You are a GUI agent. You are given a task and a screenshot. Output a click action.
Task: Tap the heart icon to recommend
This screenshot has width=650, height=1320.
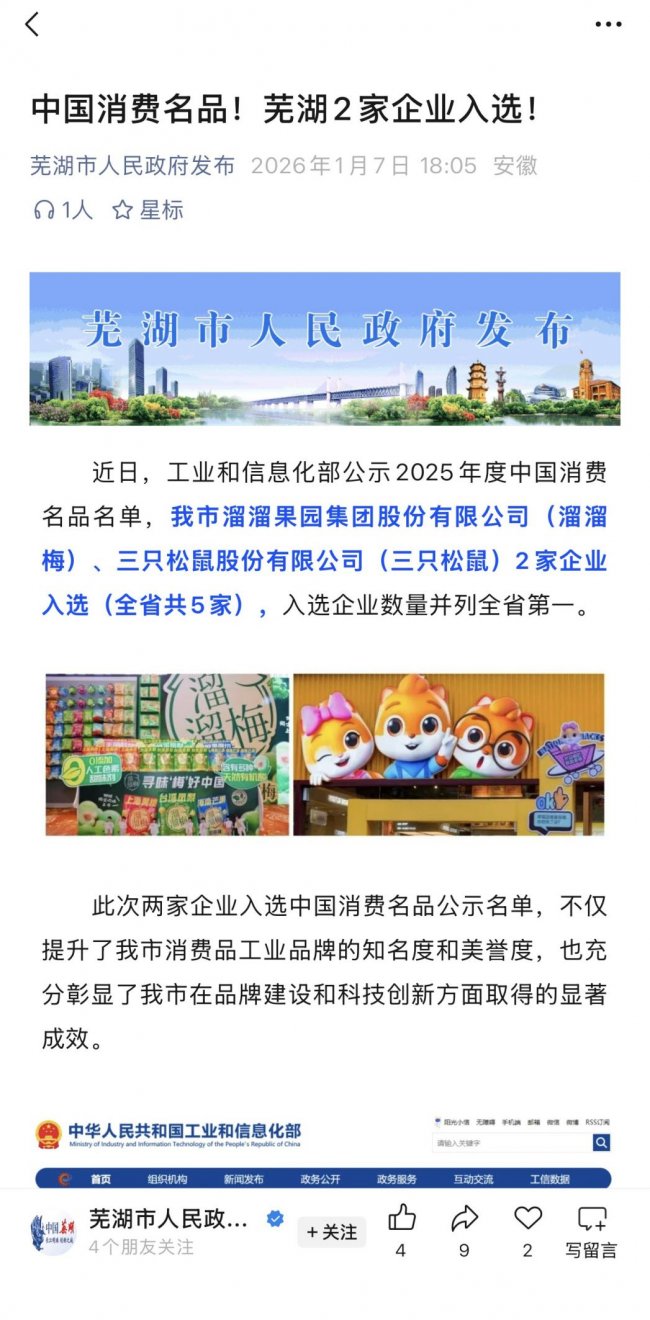[528, 1219]
